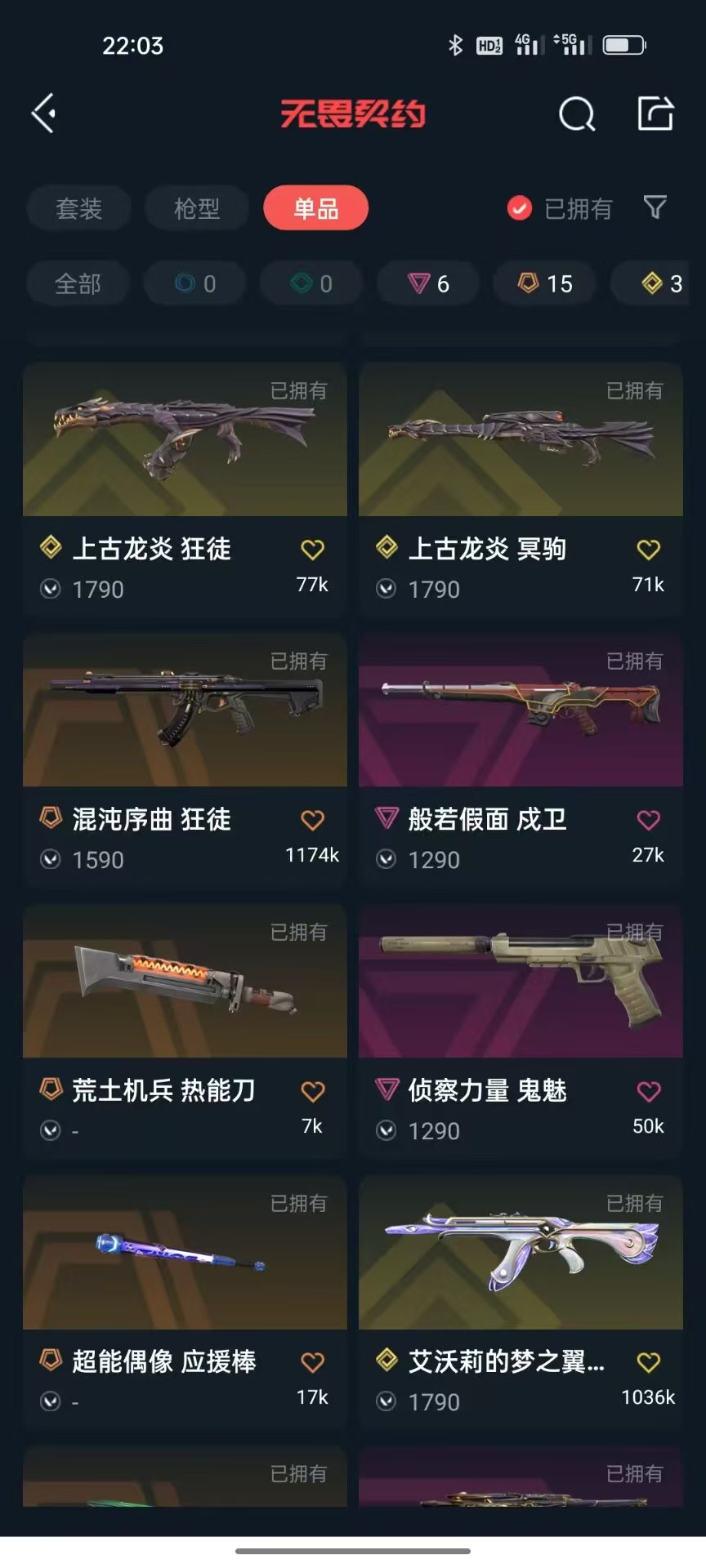706x1568 pixels.
Task: Favorite the 般若假面 戍卫 skin
Action: 648,820
